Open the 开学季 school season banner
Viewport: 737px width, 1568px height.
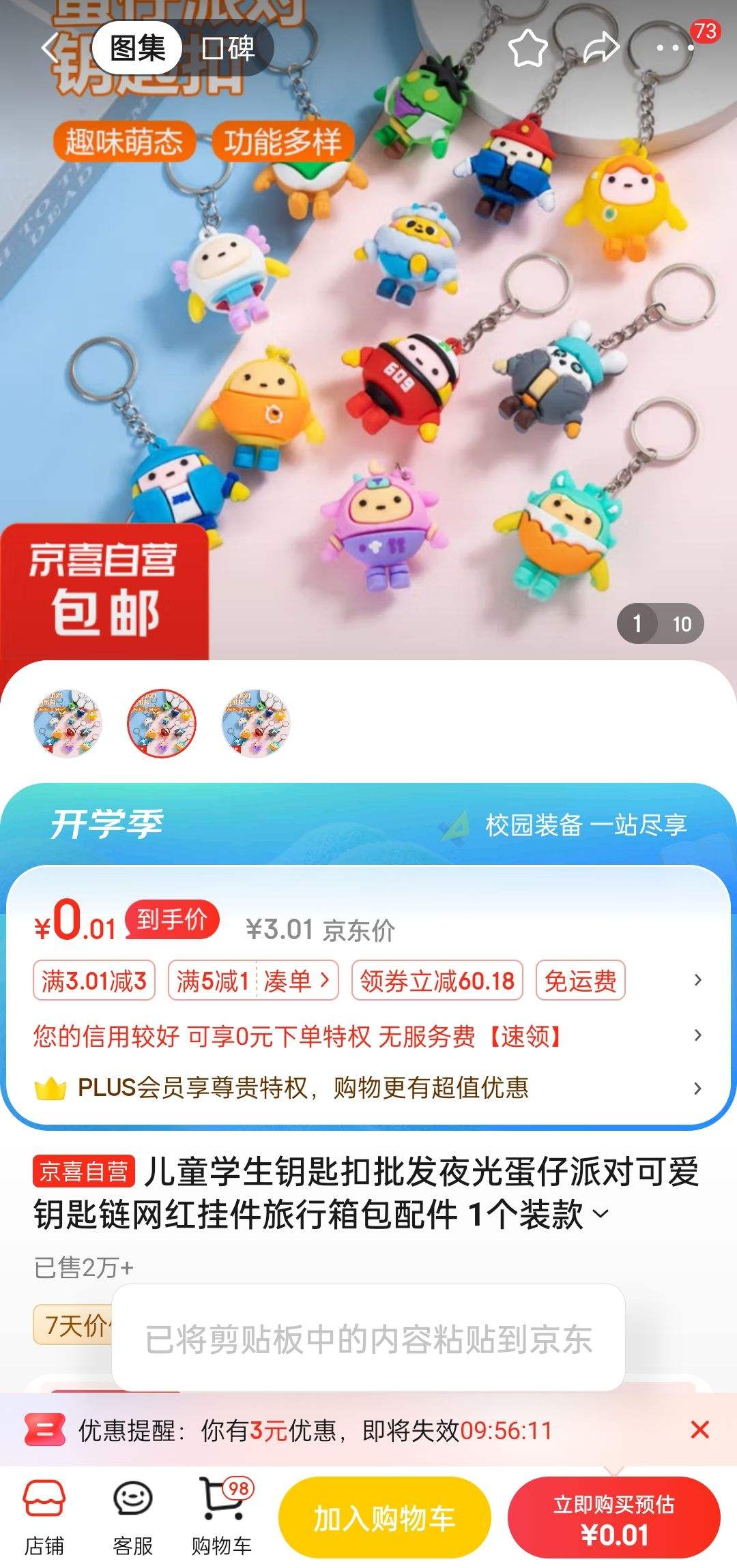tap(369, 825)
